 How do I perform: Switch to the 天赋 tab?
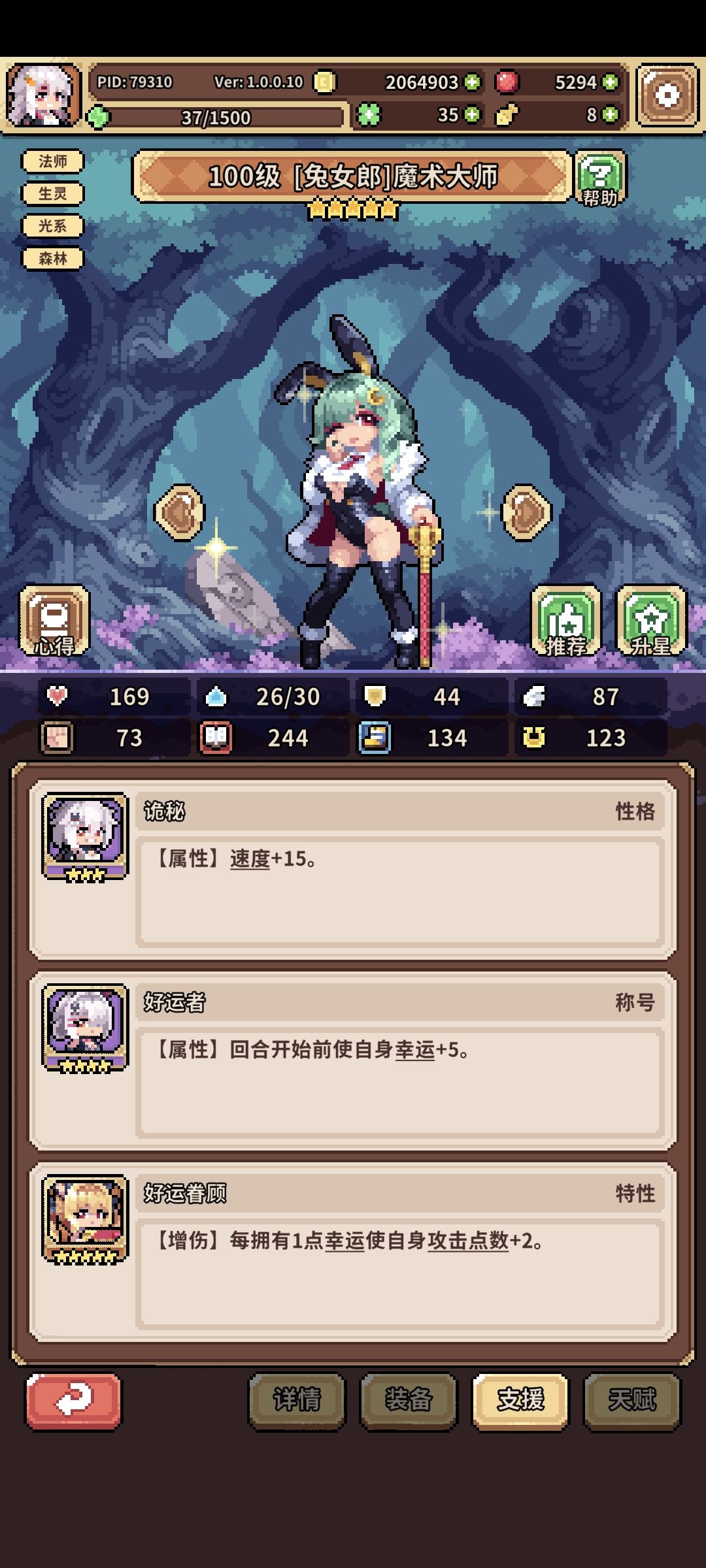tap(631, 1401)
